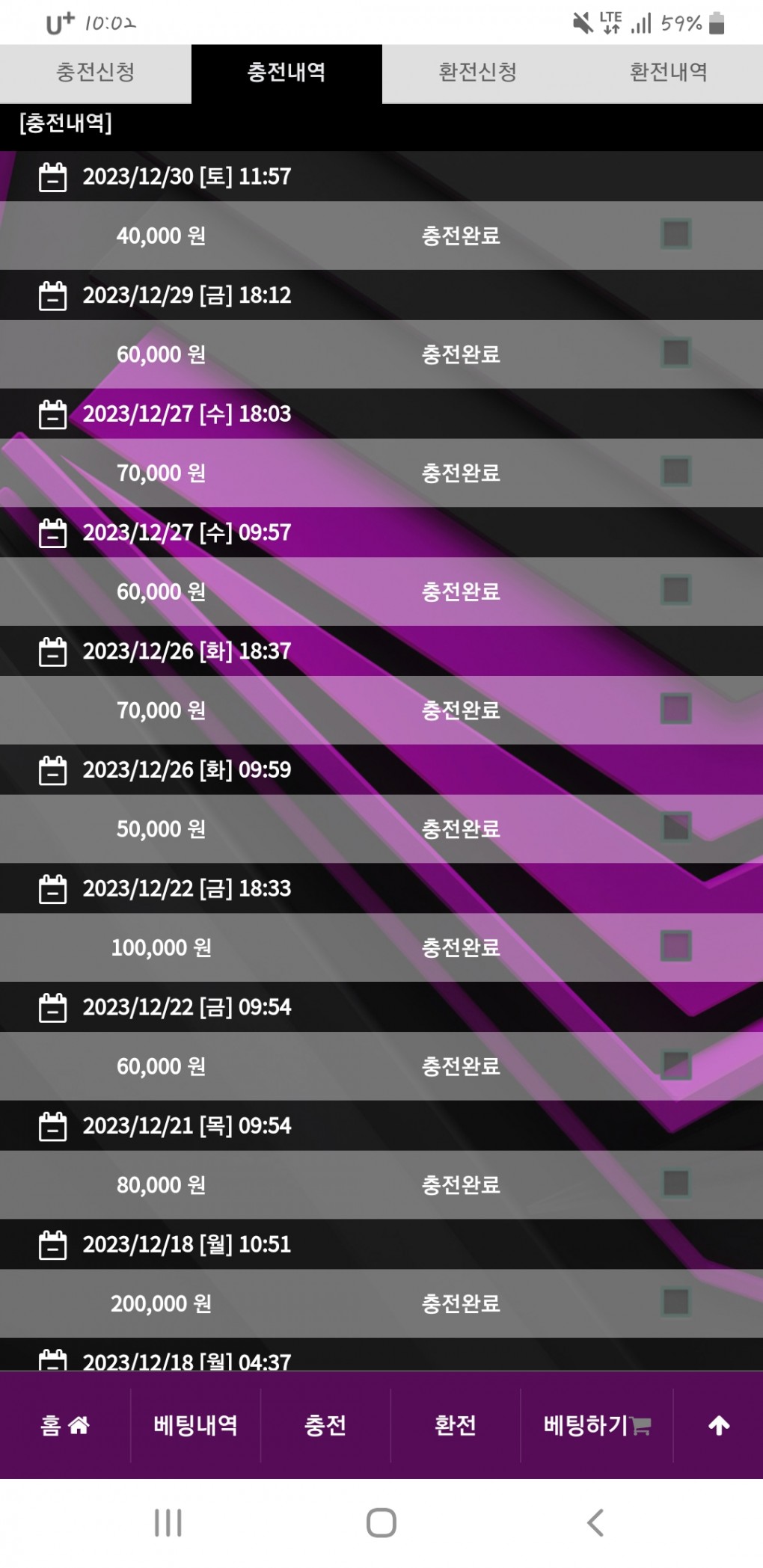Open 베팅하기 cart button

(596, 1425)
